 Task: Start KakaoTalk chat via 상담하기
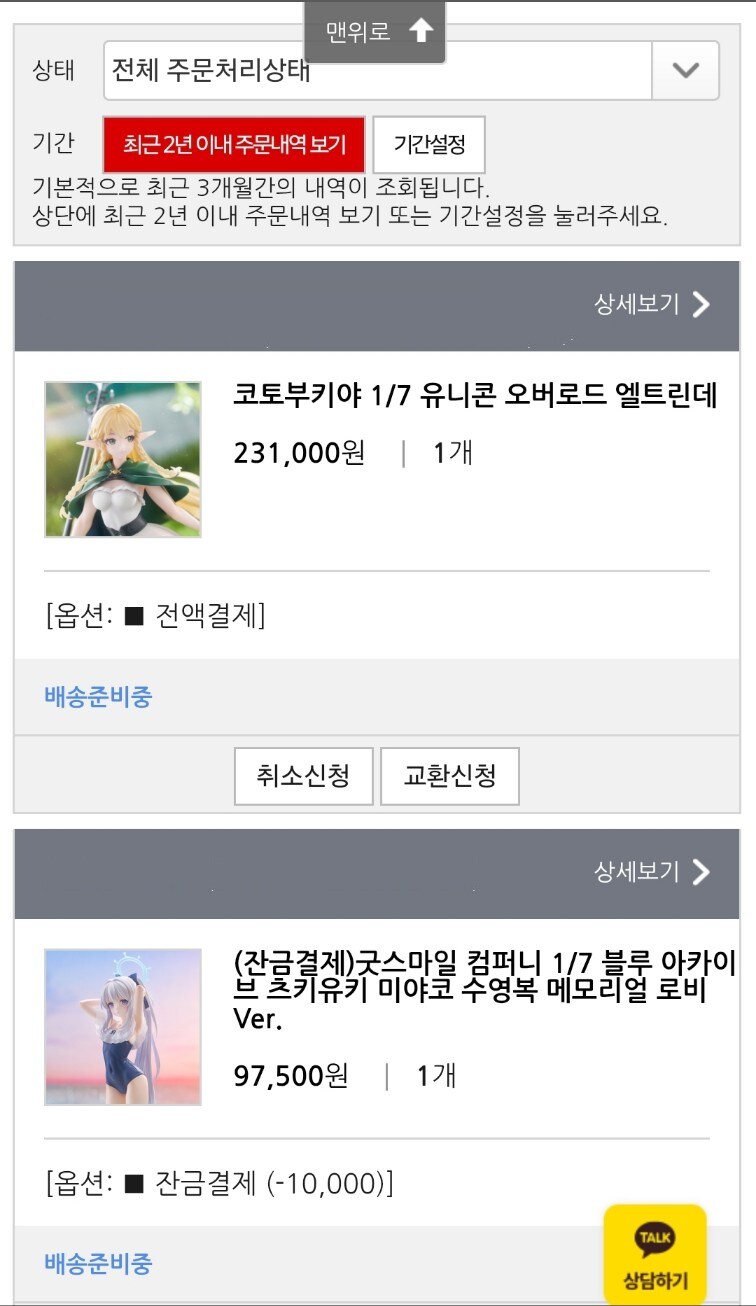click(655, 1254)
